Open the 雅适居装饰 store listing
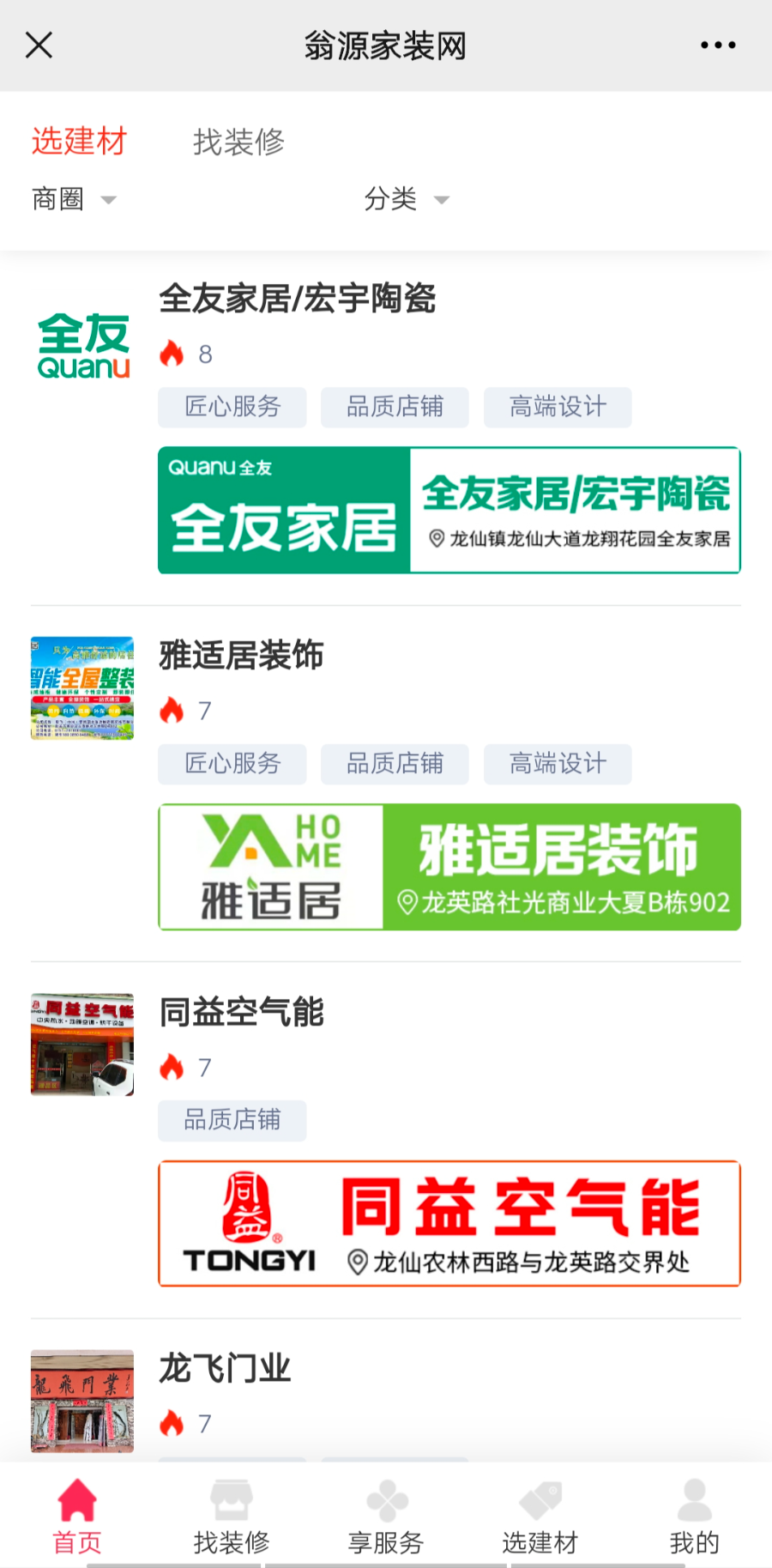Screen dimensions: 772x1568 coord(241,656)
